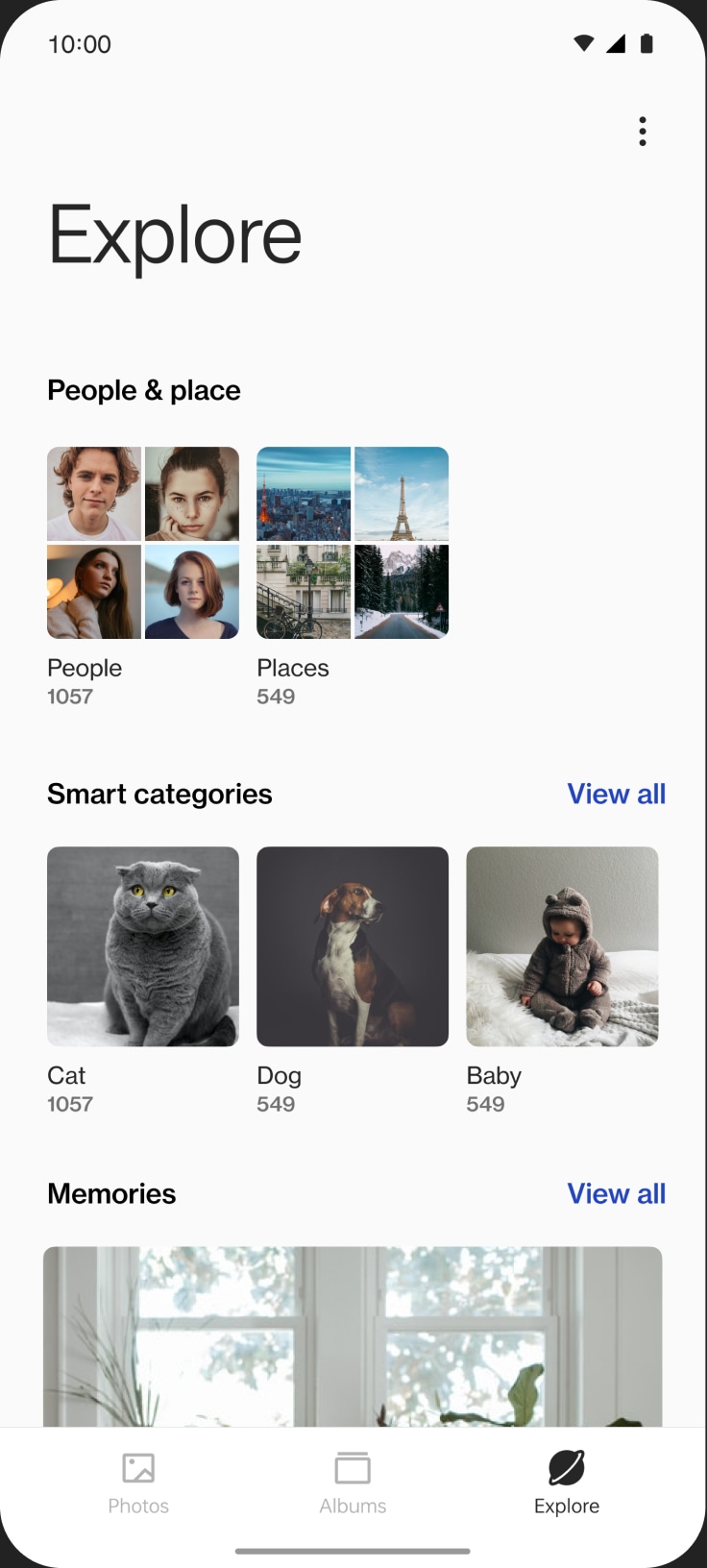Viewport: 707px width, 1568px height.
Task: Open the three-dot overflow menu
Action: point(643,132)
